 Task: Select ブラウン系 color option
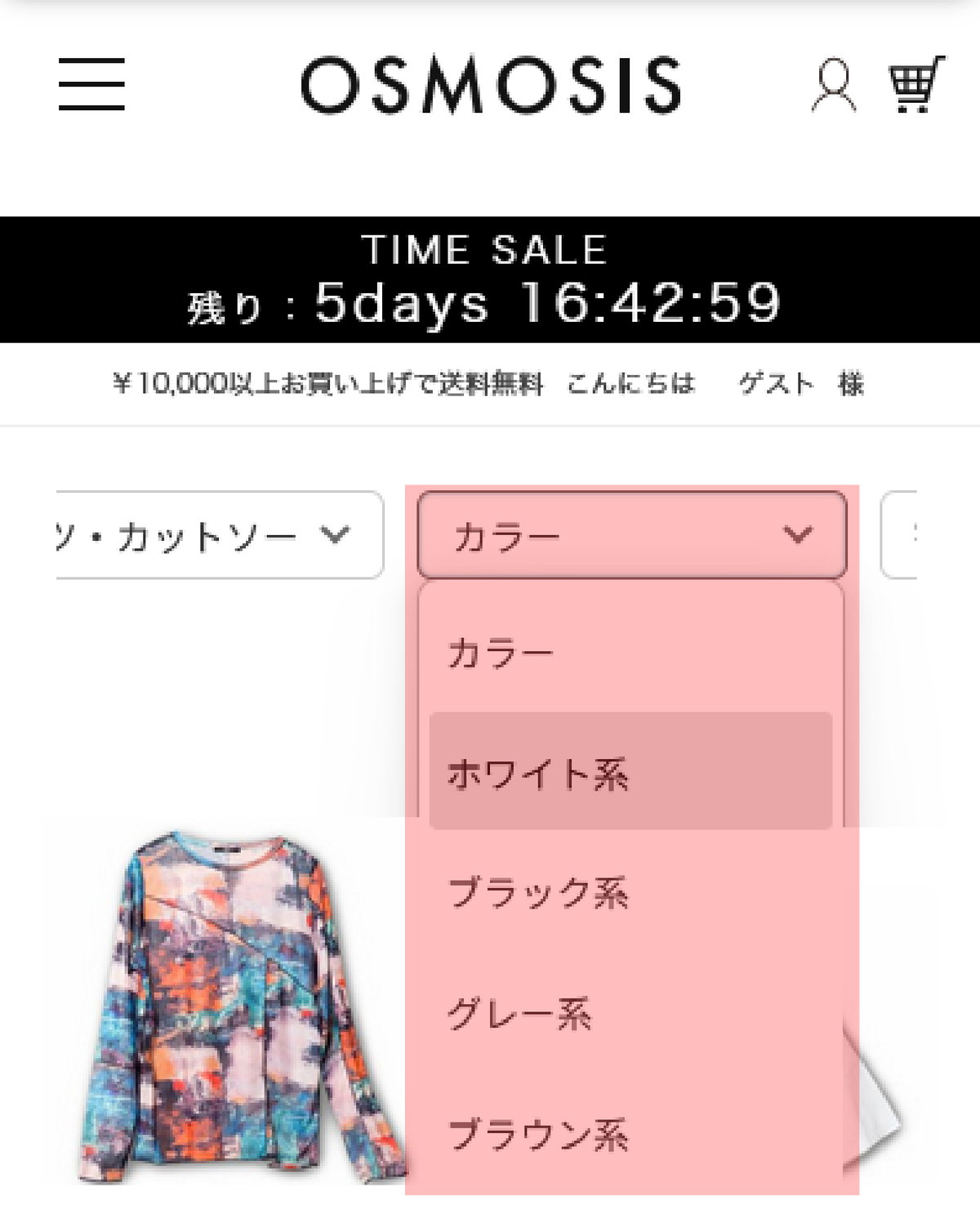[630, 1134]
